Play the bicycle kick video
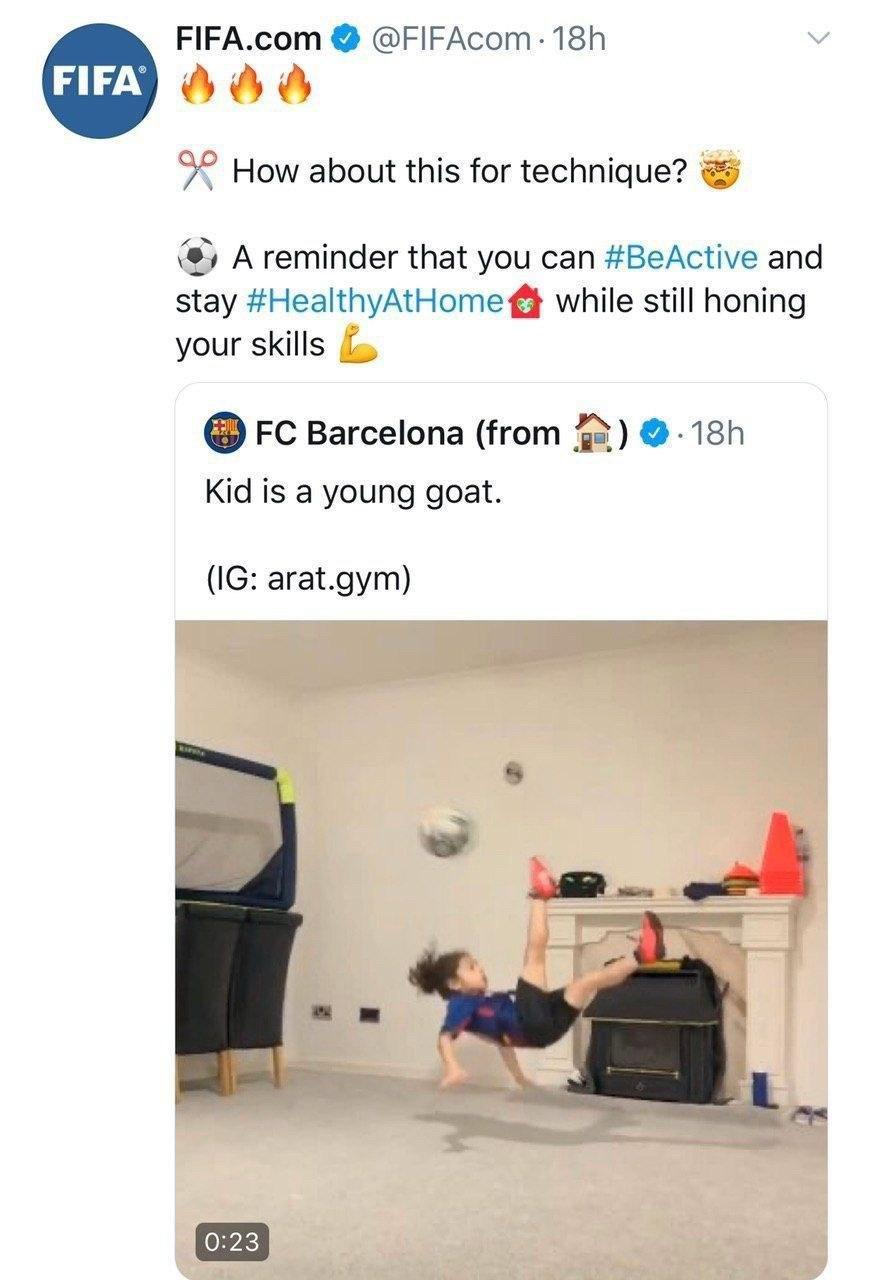This screenshot has height=1280, width=870. (500, 940)
